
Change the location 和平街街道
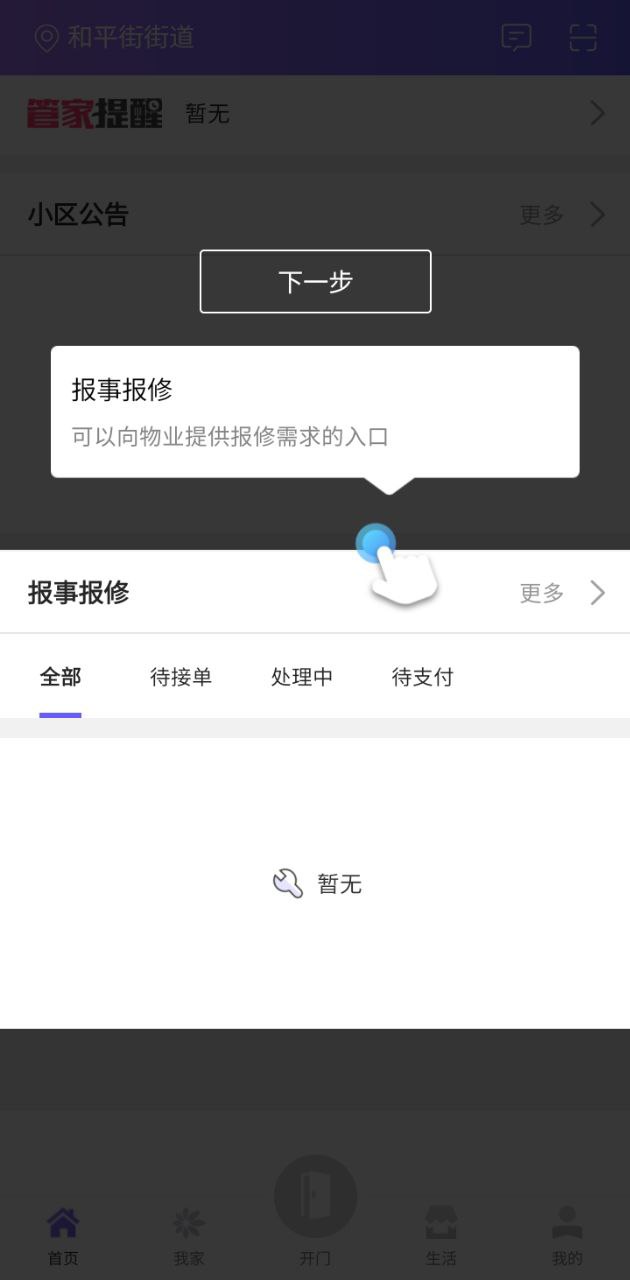115,38
